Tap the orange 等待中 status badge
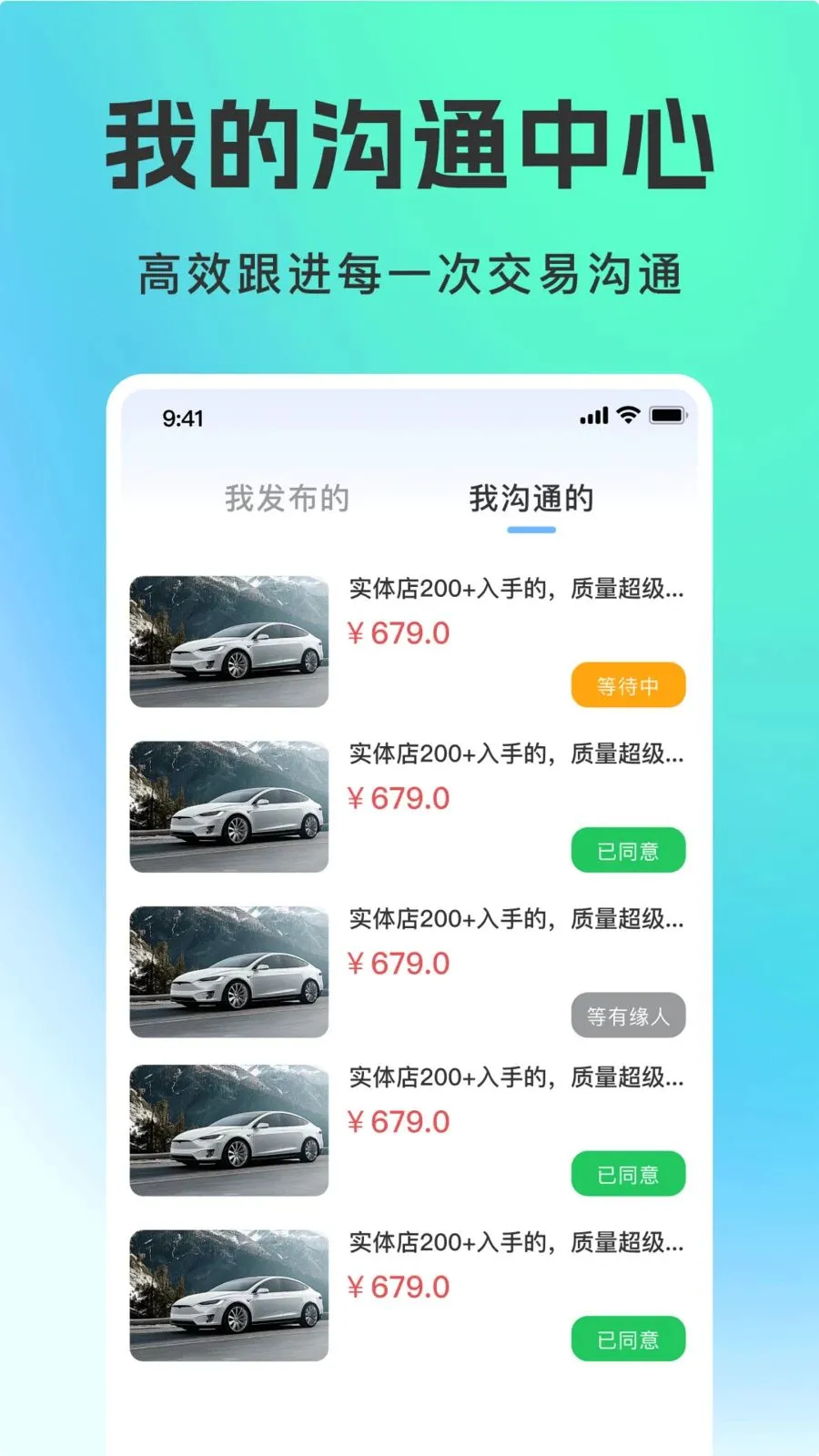Screen dimensions: 819x1456 627,685
